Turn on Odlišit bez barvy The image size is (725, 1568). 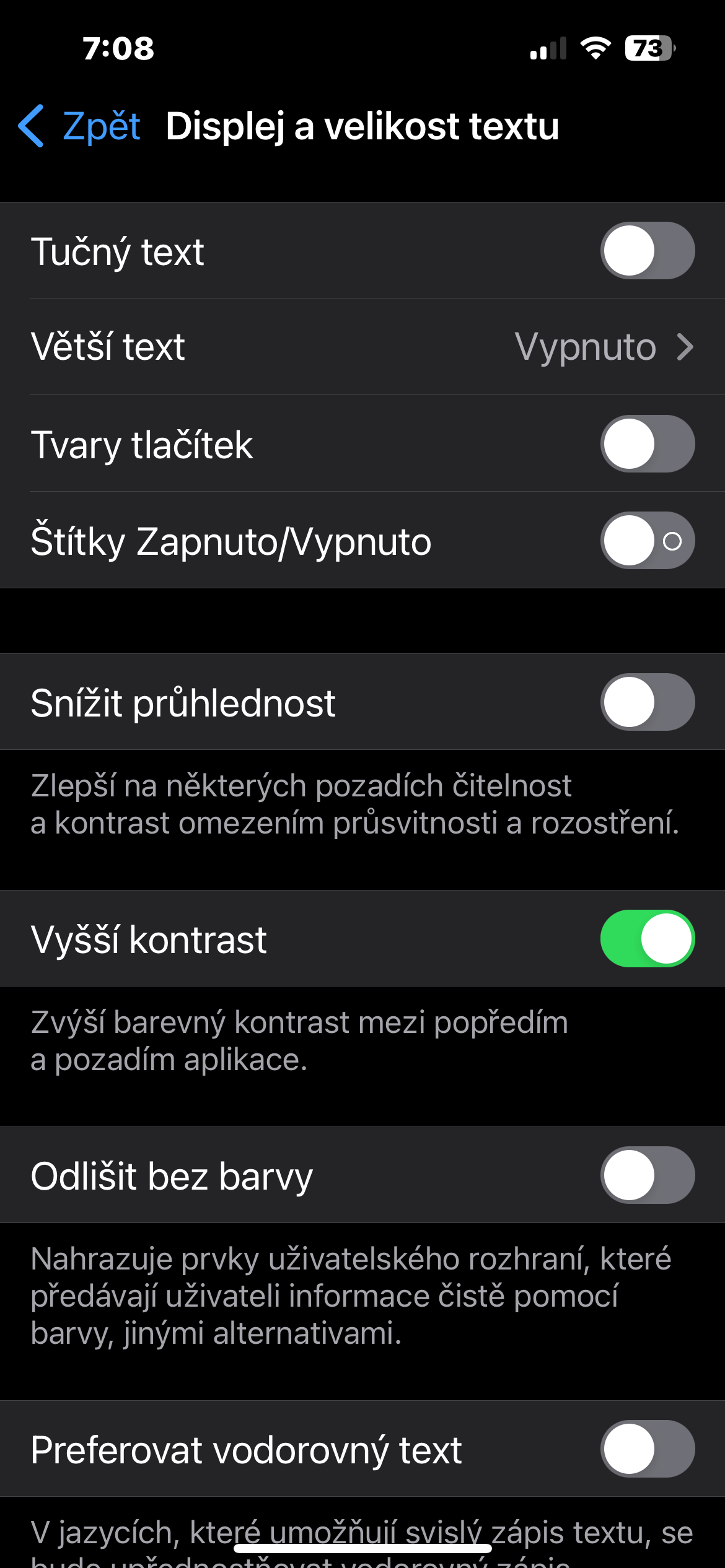pos(647,1175)
